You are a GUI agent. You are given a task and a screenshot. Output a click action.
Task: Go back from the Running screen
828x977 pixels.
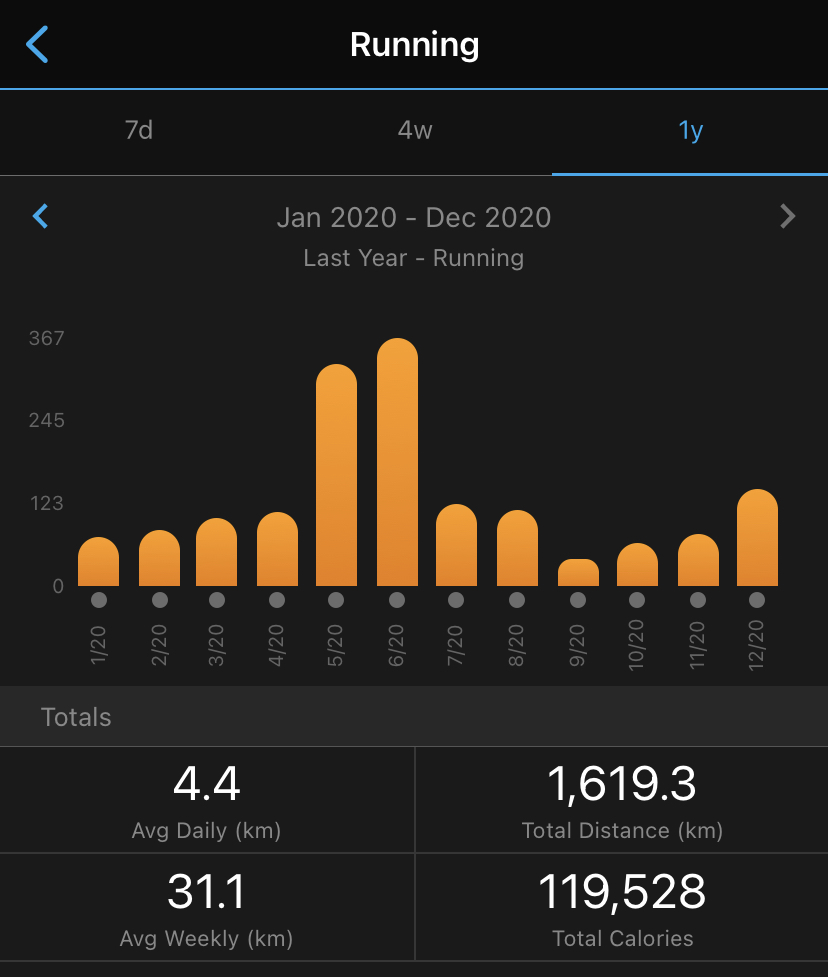(37, 45)
